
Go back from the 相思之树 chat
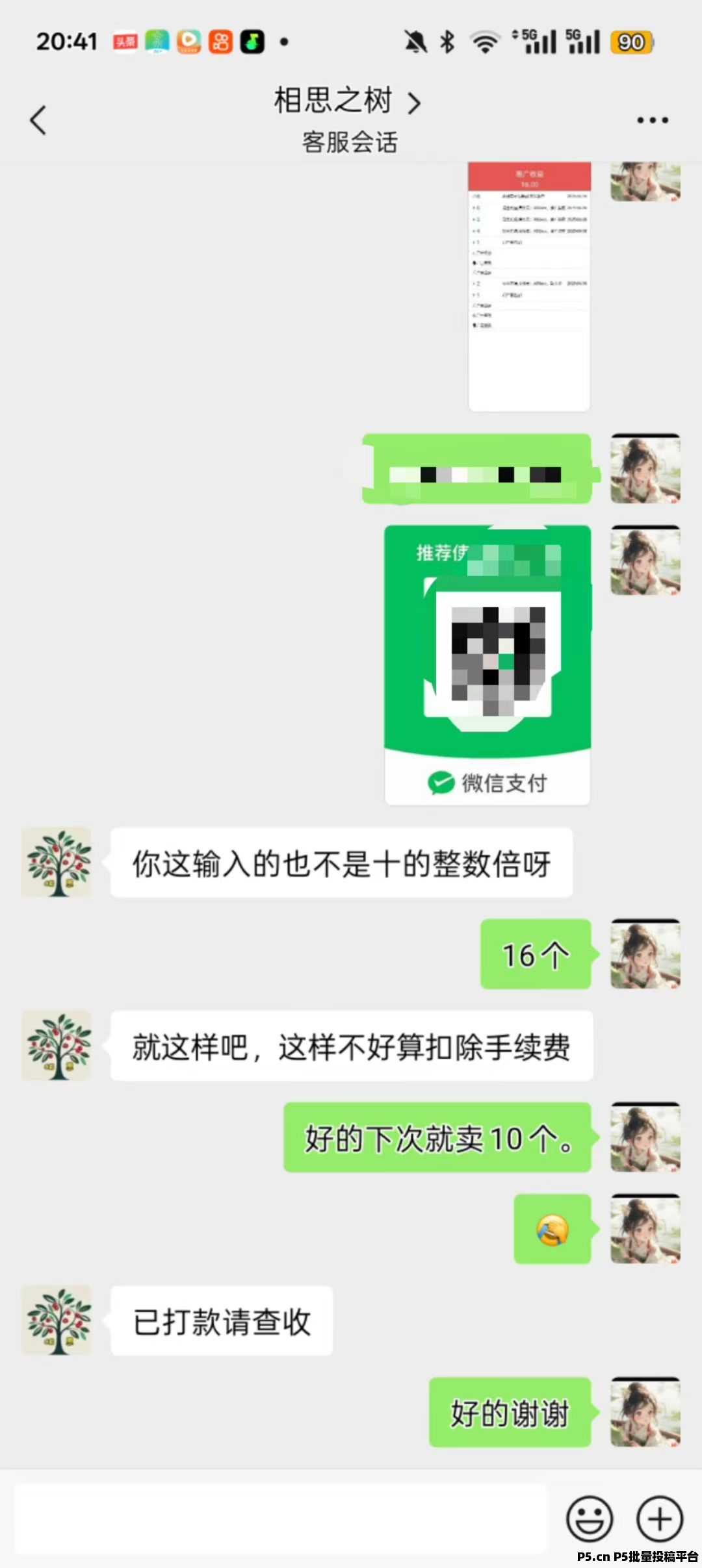pos(38,120)
